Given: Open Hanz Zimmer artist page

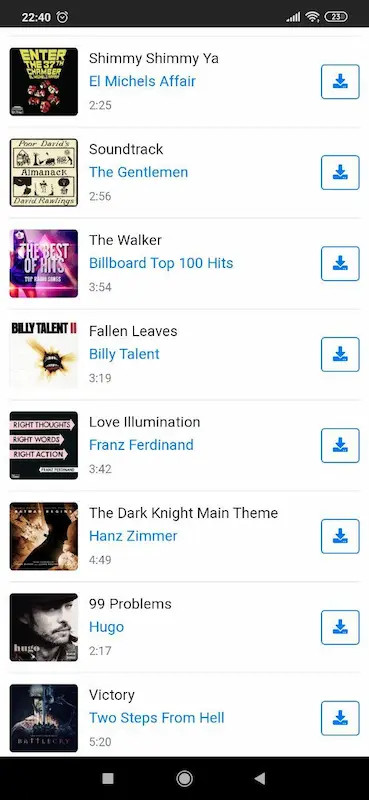Looking at the screenshot, I should 133,536.
